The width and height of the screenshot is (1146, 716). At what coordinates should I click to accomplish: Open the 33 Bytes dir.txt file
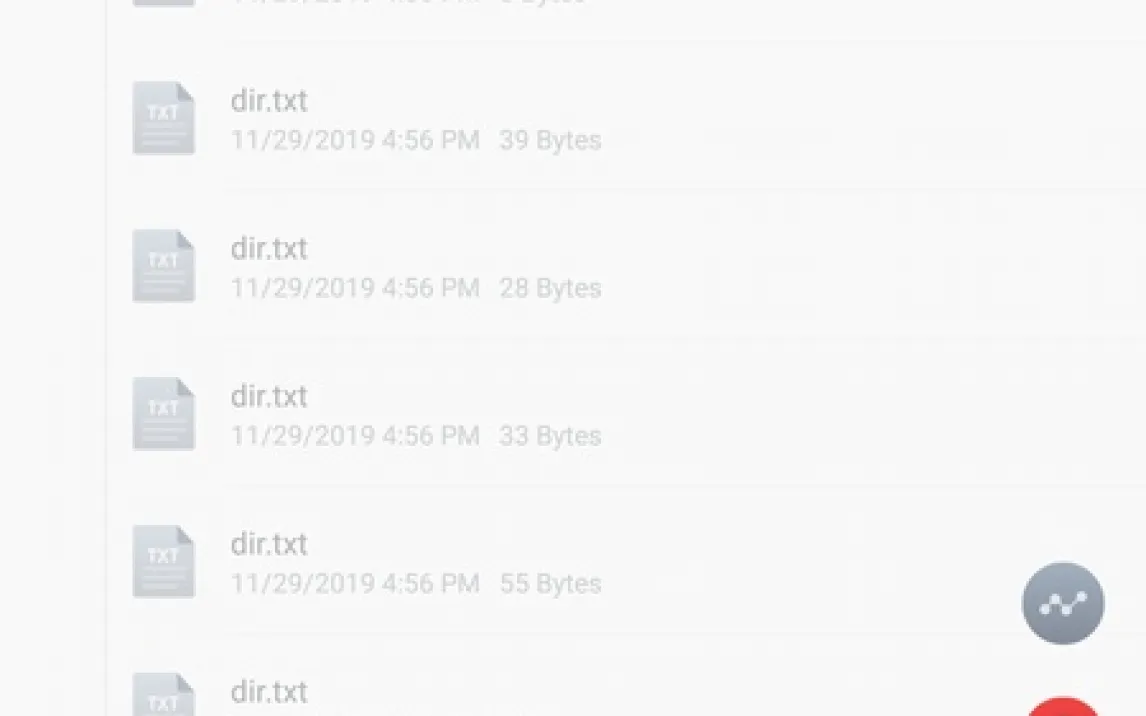[x=626, y=414]
